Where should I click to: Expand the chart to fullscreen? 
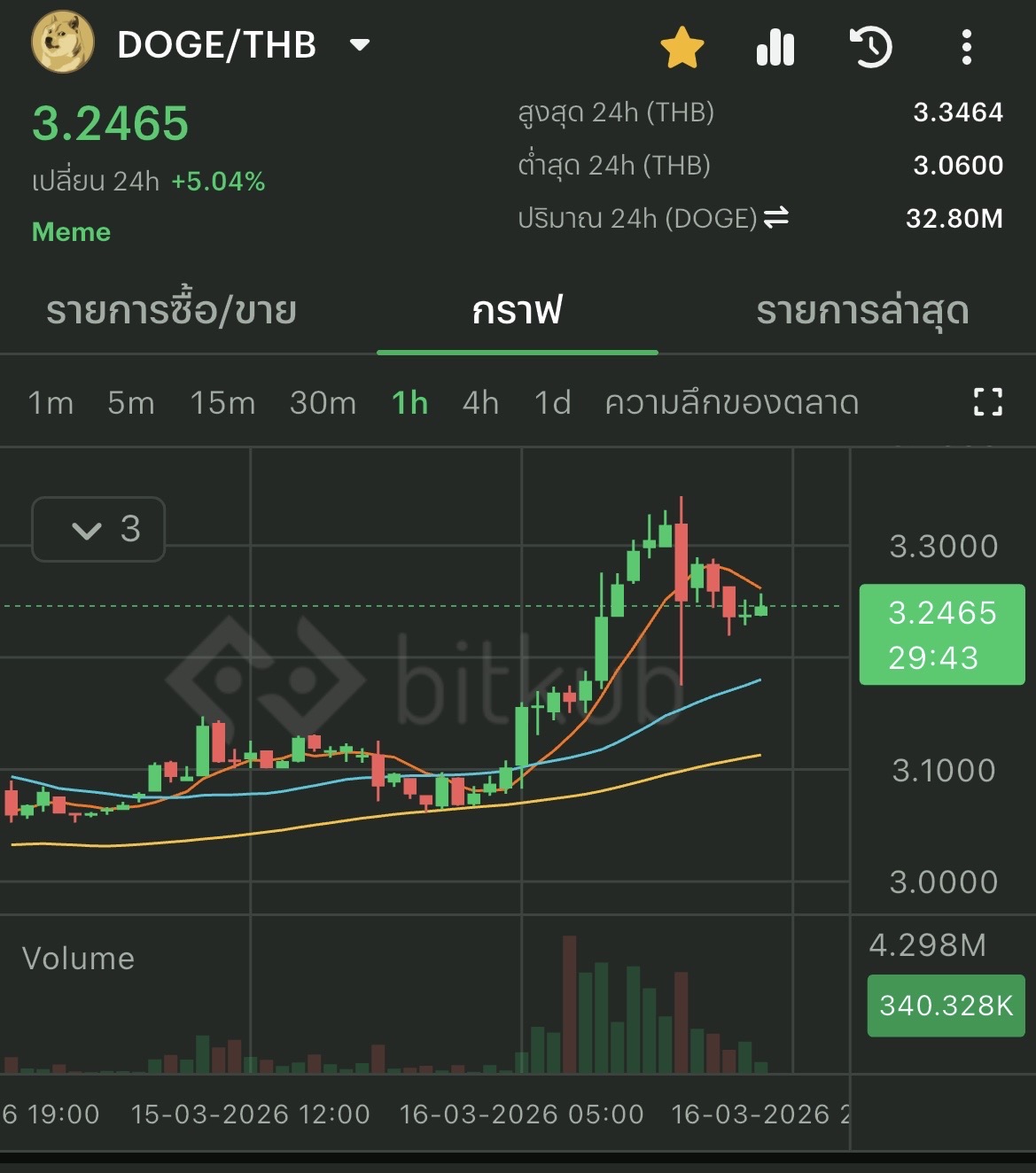[x=988, y=402]
